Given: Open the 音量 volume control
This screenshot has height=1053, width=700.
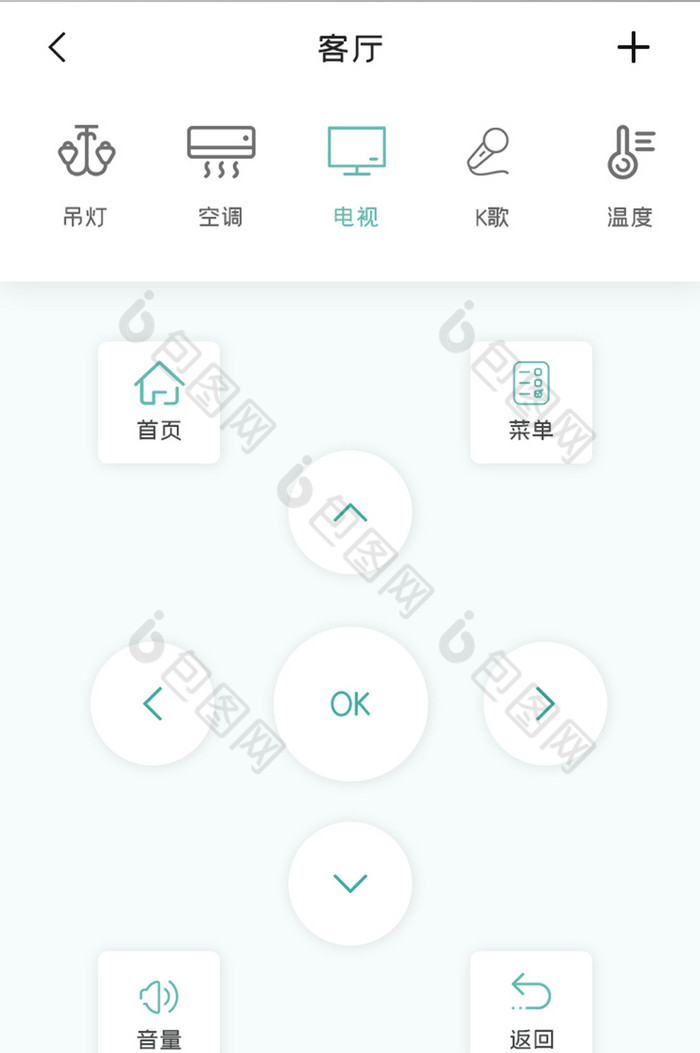Looking at the screenshot, I should (x=159, y=1005).
